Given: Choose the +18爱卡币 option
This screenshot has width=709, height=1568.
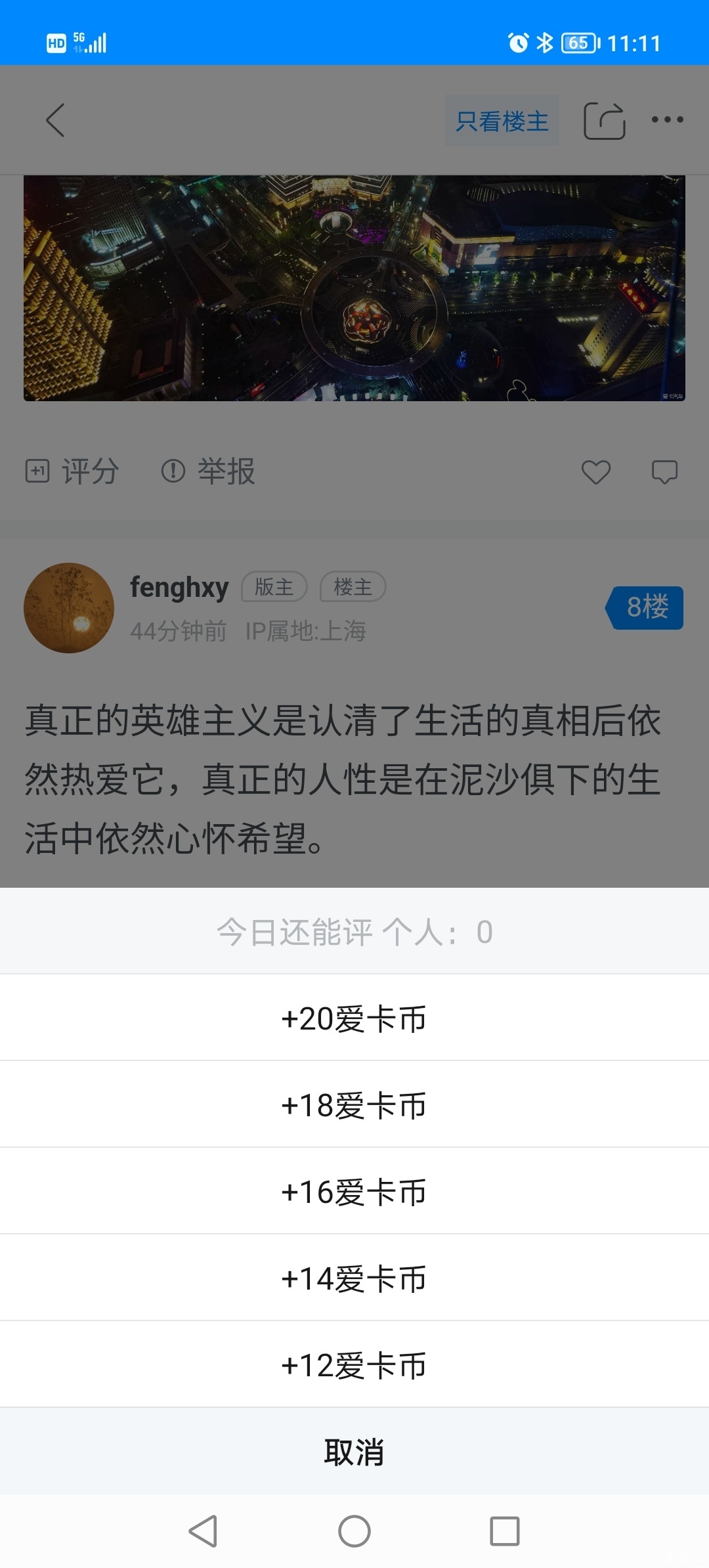Looking at the screenshot, I should (x=354, y=1105).
